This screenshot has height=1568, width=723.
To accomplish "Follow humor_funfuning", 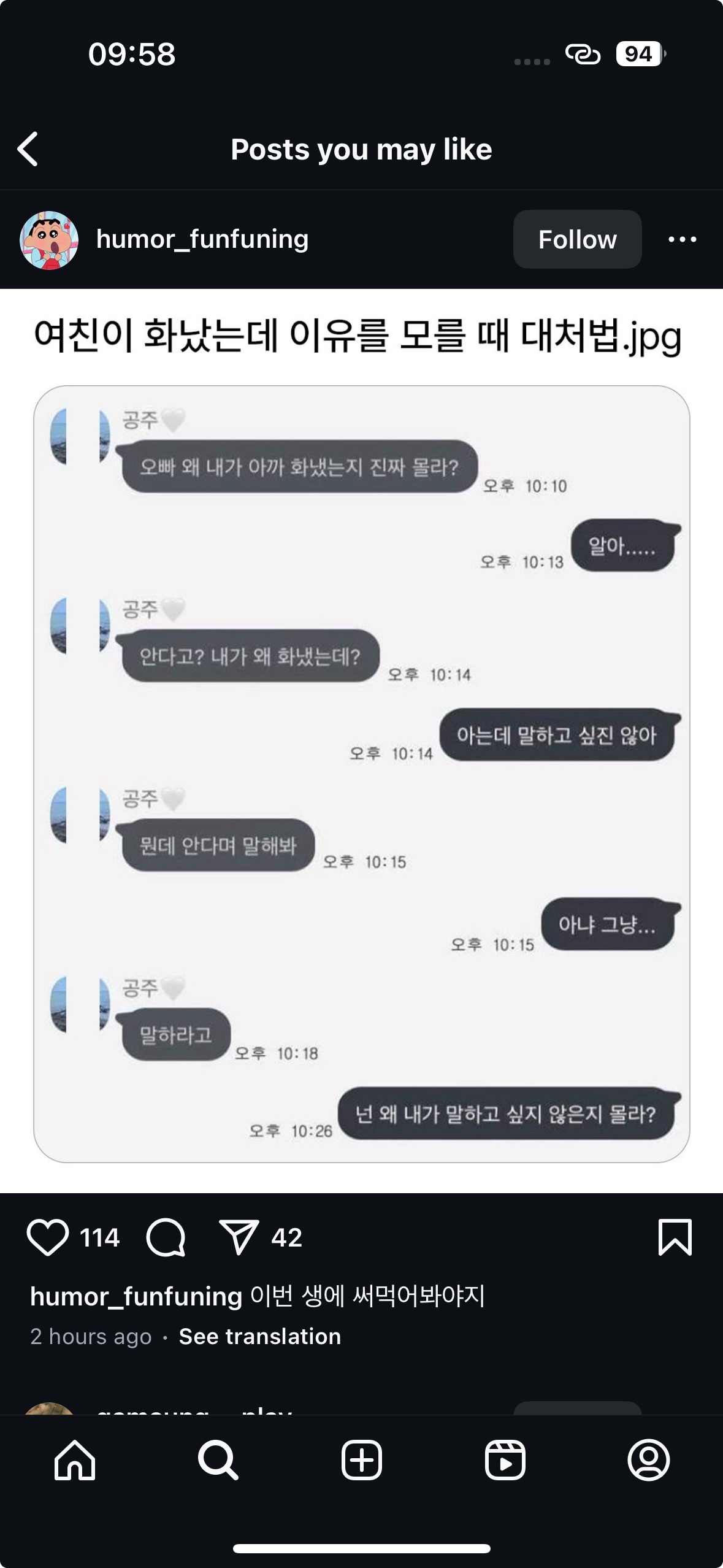I will [x=576, y=239].
